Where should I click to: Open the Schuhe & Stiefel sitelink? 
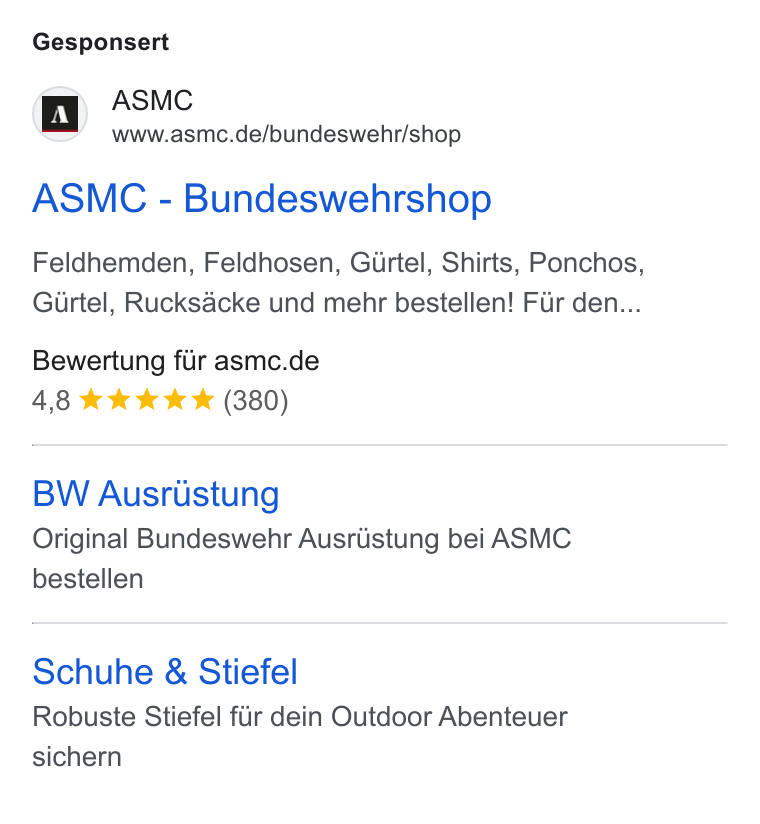pos(165,672)
